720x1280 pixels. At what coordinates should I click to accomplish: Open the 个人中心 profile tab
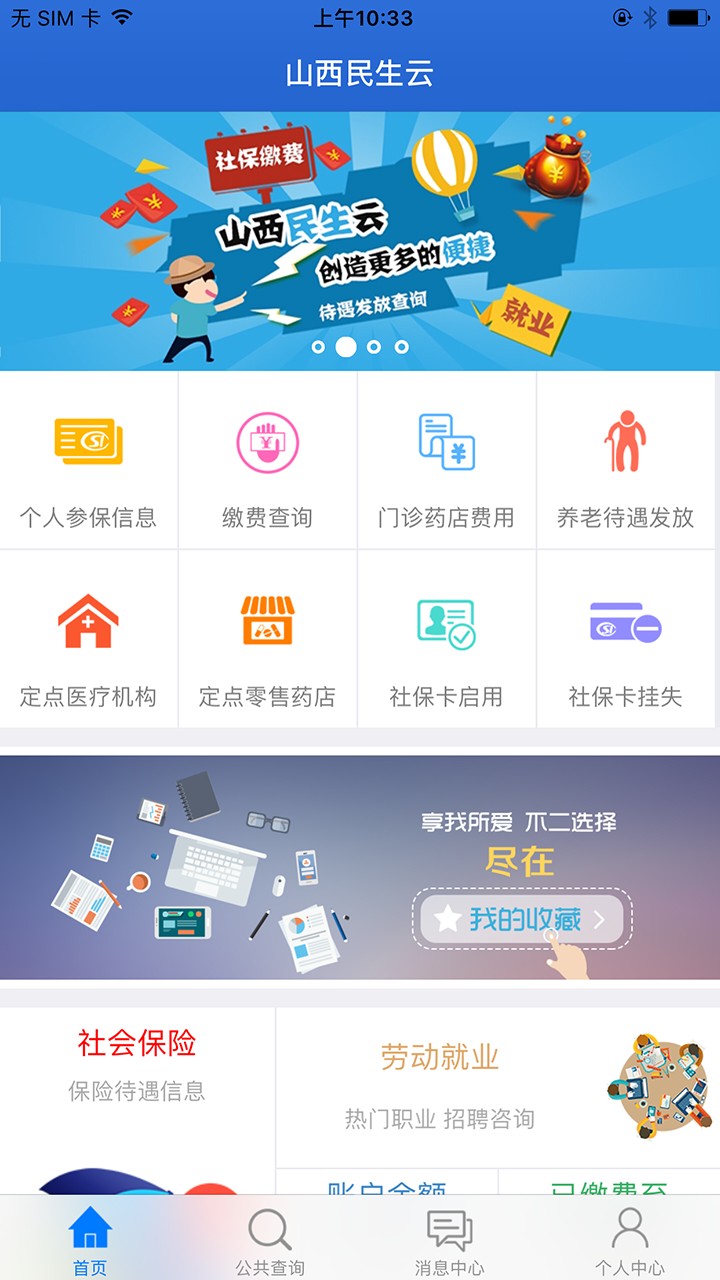[x=630, y=1240]
